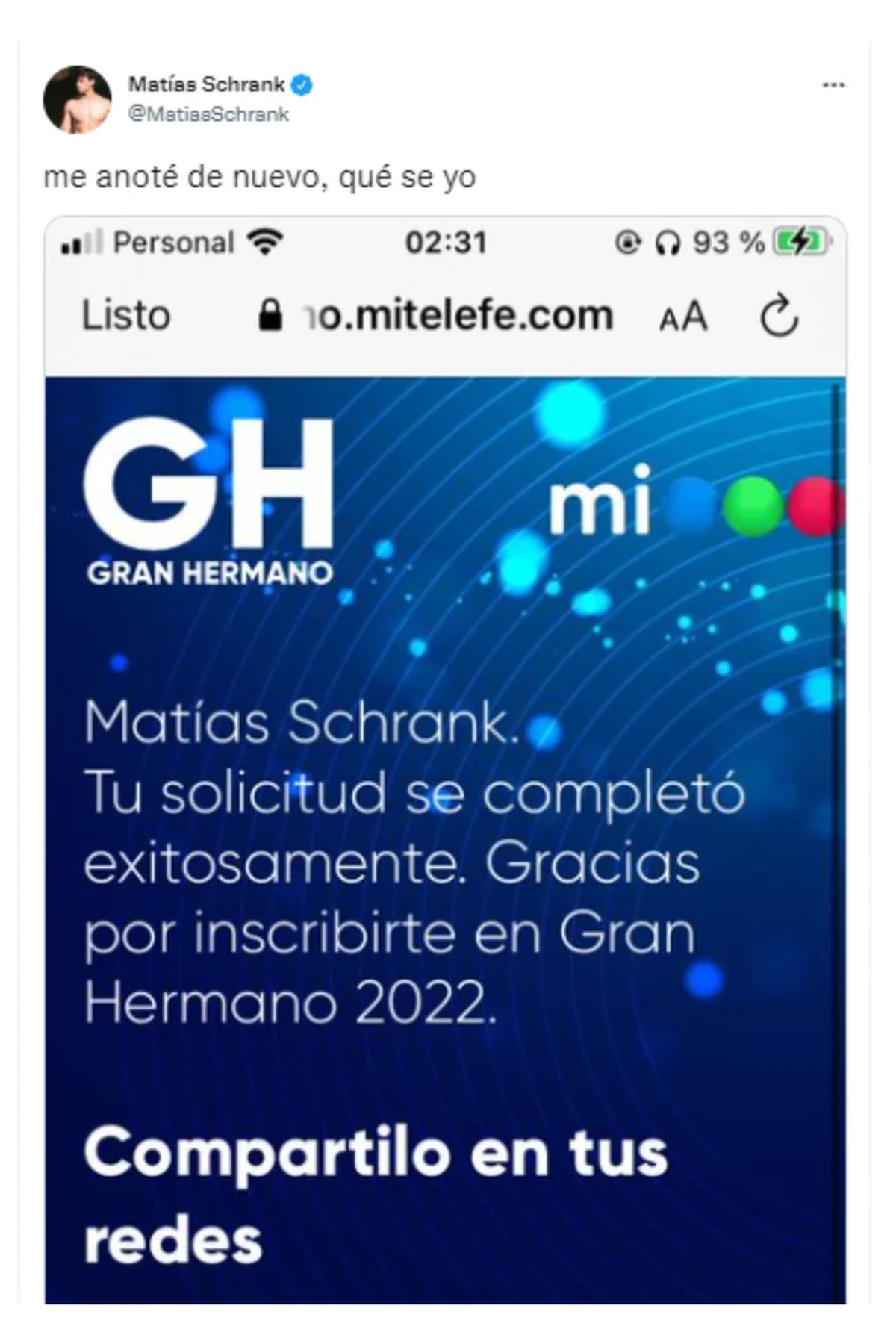Image resolution: width=896 pixels, height=1344 pixels.
Task: Tap the Matías Schrank display name
Action: point(206,84)
